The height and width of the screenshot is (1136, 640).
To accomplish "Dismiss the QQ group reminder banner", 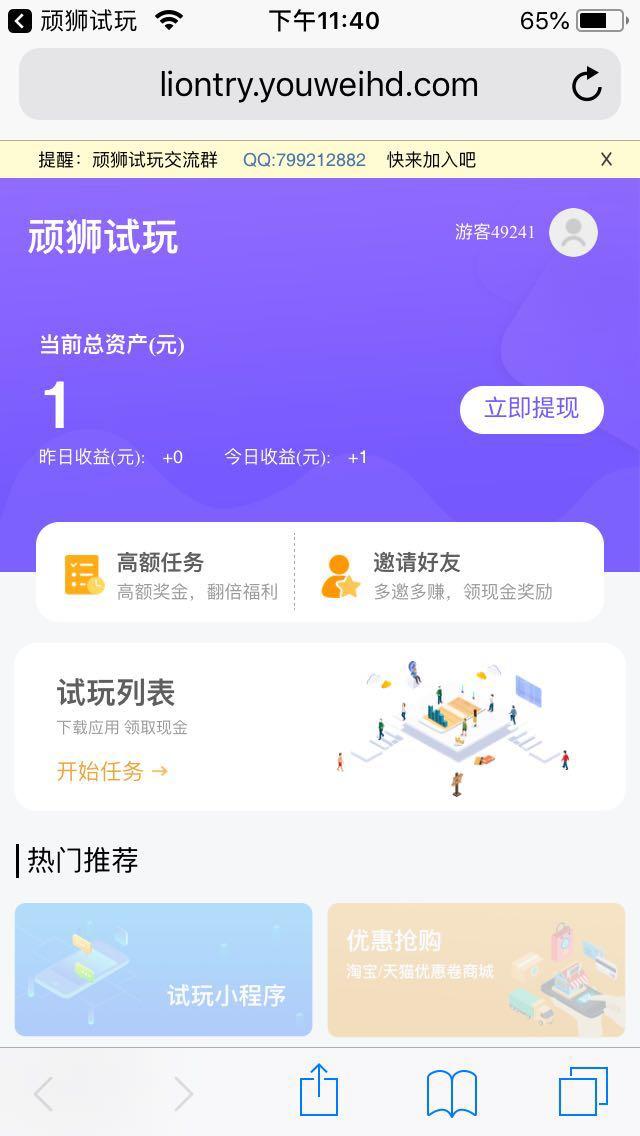I will click(606, 159).
